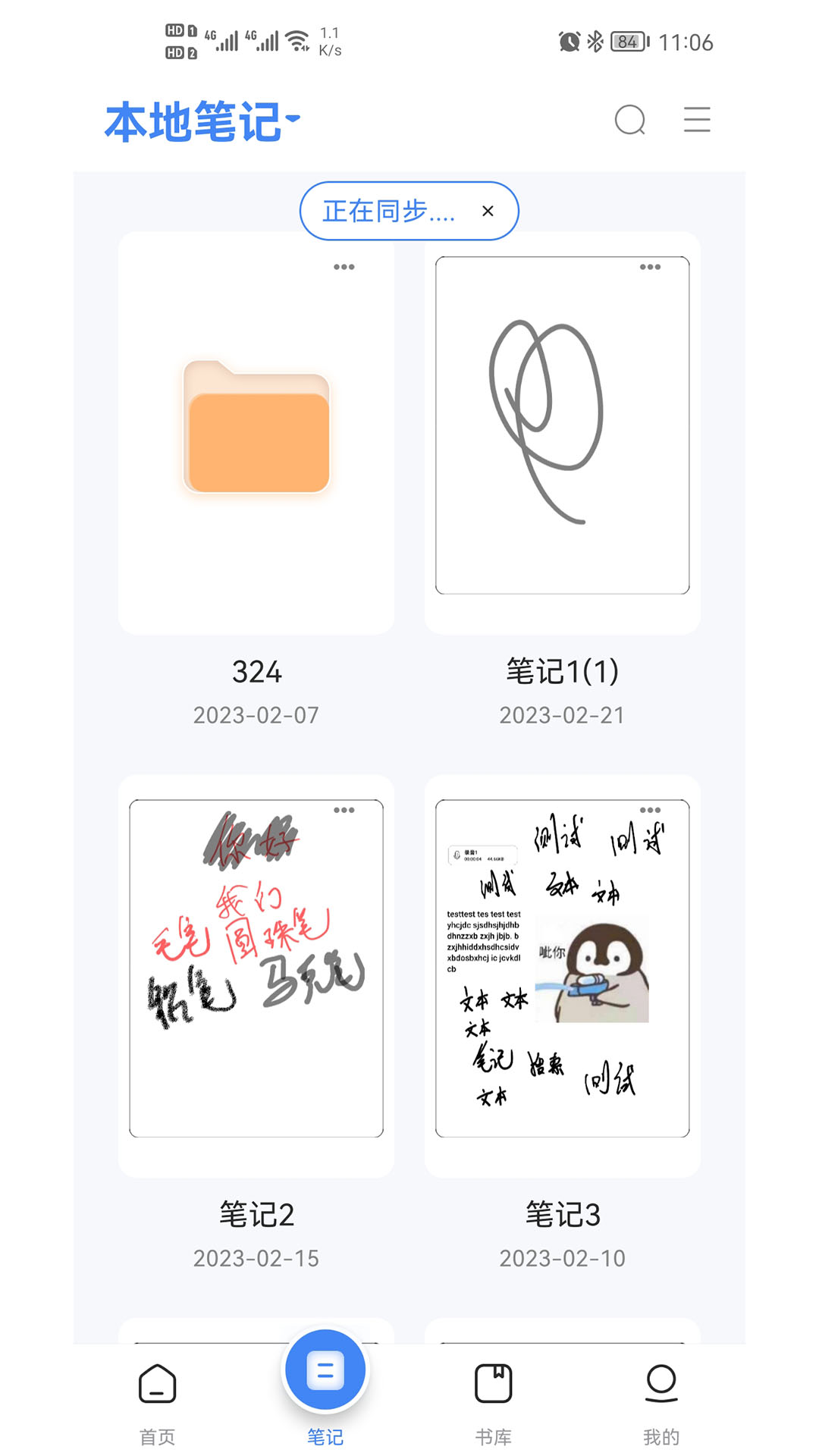This screenshot has width=819, height=1456.
Task: Show more options for 笔记1(1)
Action: coord(650,267)
